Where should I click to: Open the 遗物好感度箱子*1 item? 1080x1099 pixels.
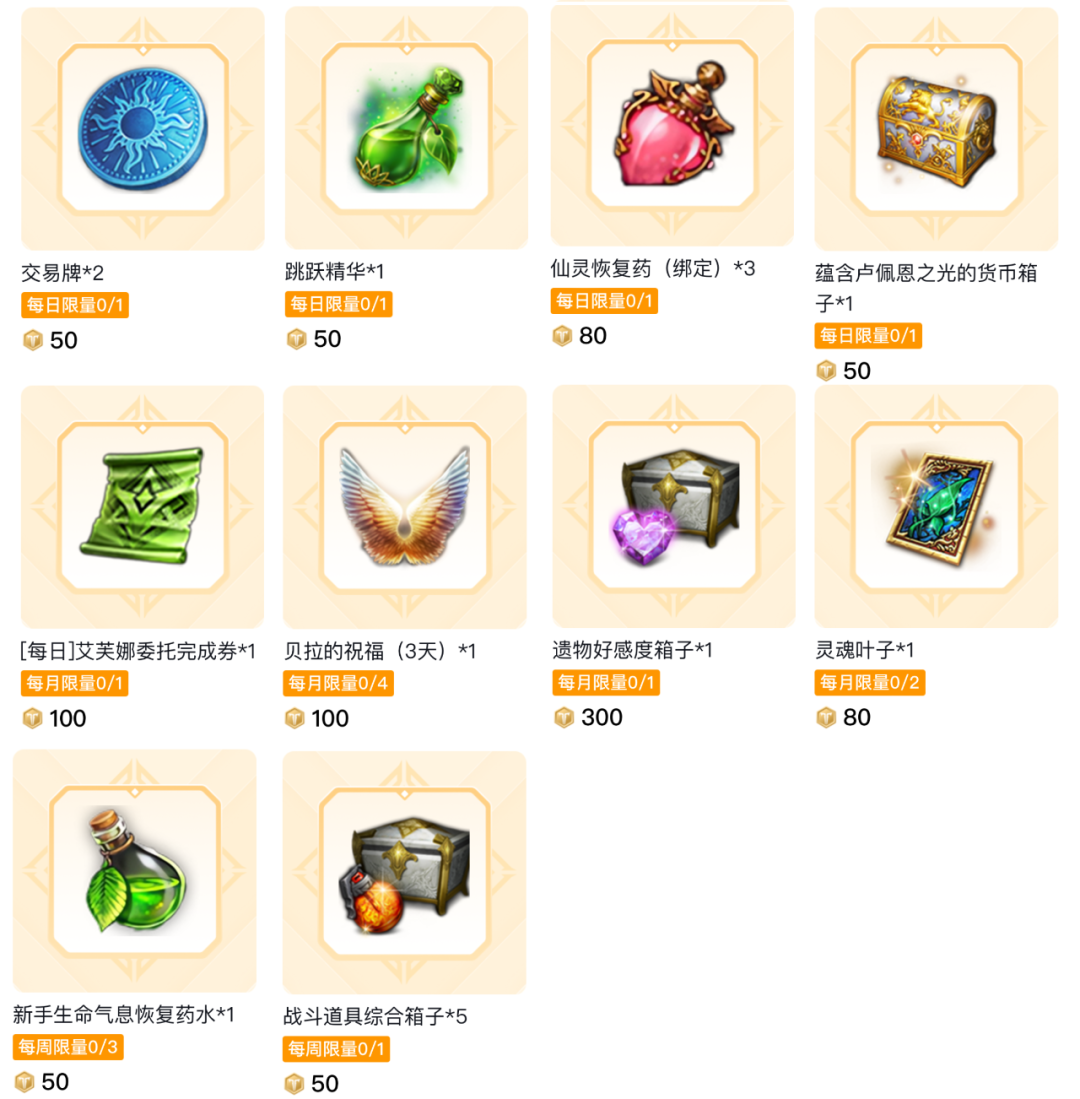673,506
